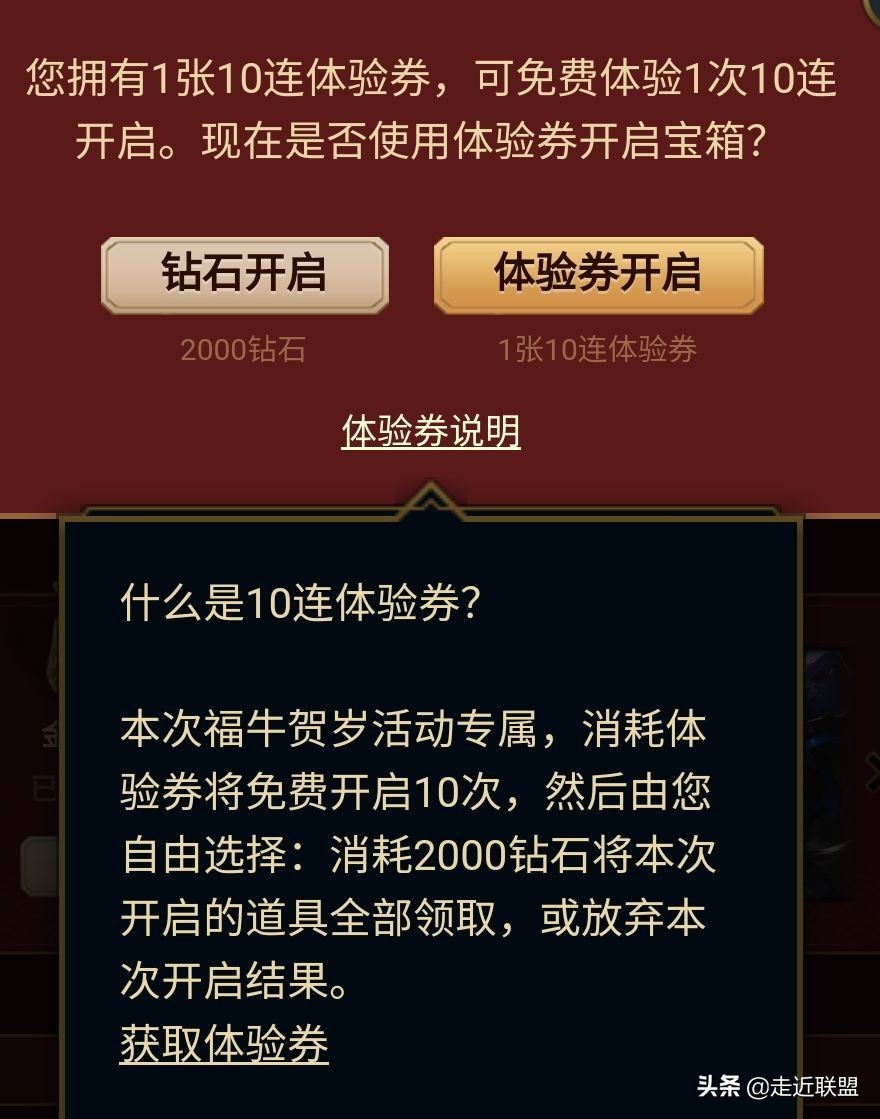Open the 体验券说明 link
This screenshot has height=1119, width=880.
pyautogui.click(x=430, y=432)
